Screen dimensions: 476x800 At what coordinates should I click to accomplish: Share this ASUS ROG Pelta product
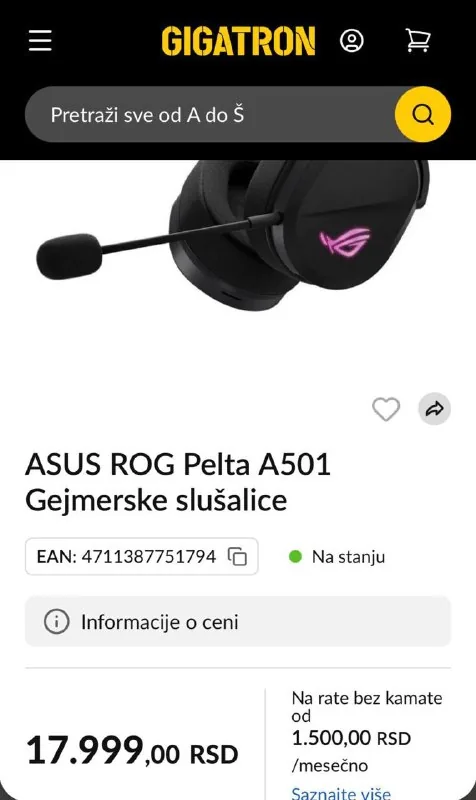(435, 409)
